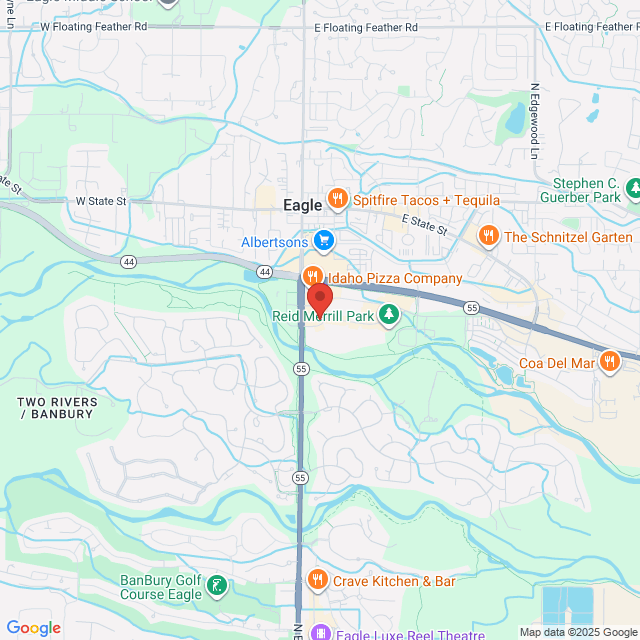Open Idaho Pizza Company marker

pyautogui.click(x=311, y=276)
